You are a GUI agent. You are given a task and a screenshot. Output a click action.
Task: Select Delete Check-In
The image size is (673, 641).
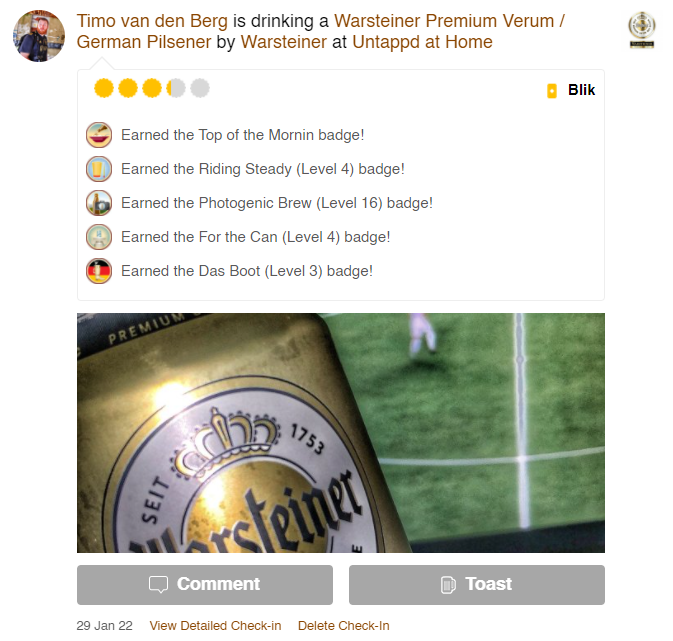pyautogui.click(x=343, y=626)
